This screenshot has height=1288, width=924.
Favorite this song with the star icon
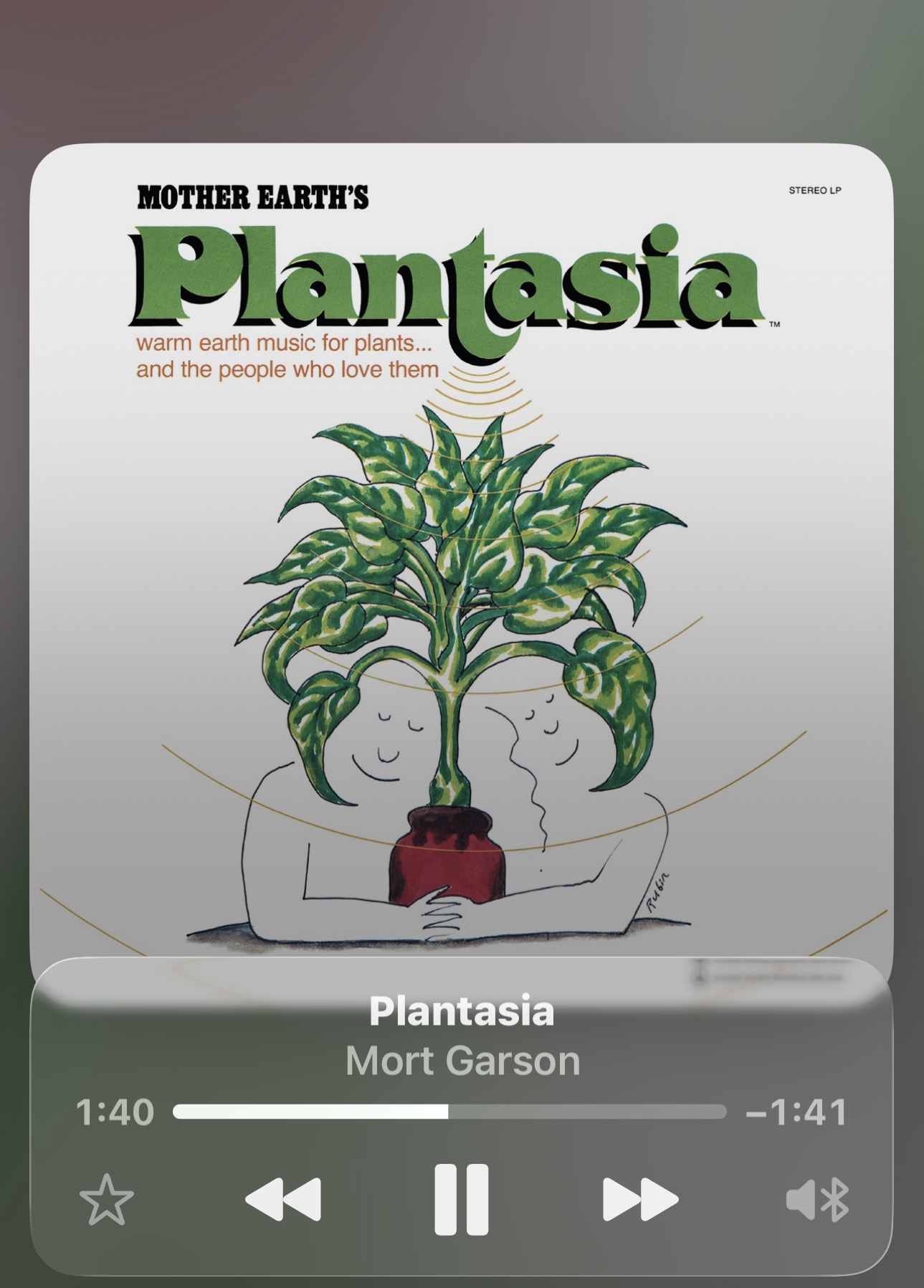(107, 1199)
